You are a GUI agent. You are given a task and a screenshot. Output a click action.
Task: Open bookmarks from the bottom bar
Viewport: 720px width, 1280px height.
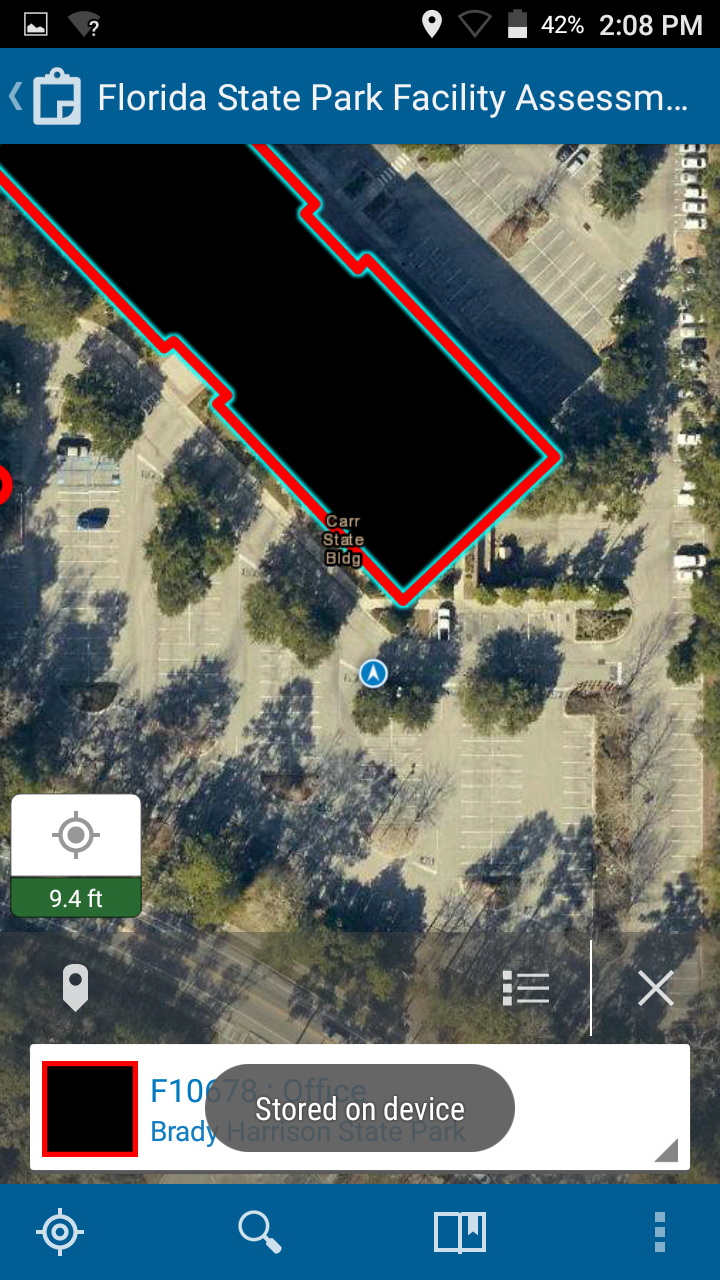tap(460, 1232)
